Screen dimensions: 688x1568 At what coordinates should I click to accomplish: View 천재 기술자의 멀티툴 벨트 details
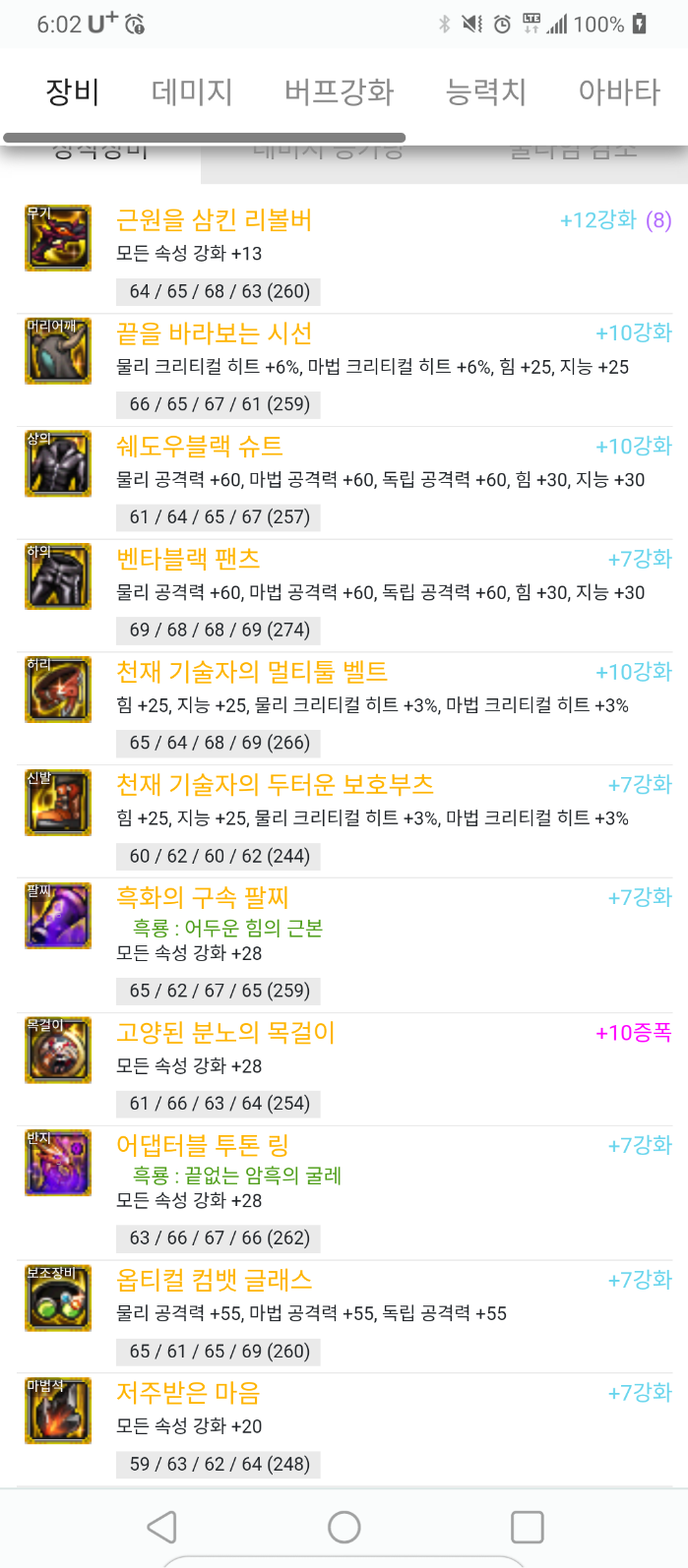(x=252, y=672)
